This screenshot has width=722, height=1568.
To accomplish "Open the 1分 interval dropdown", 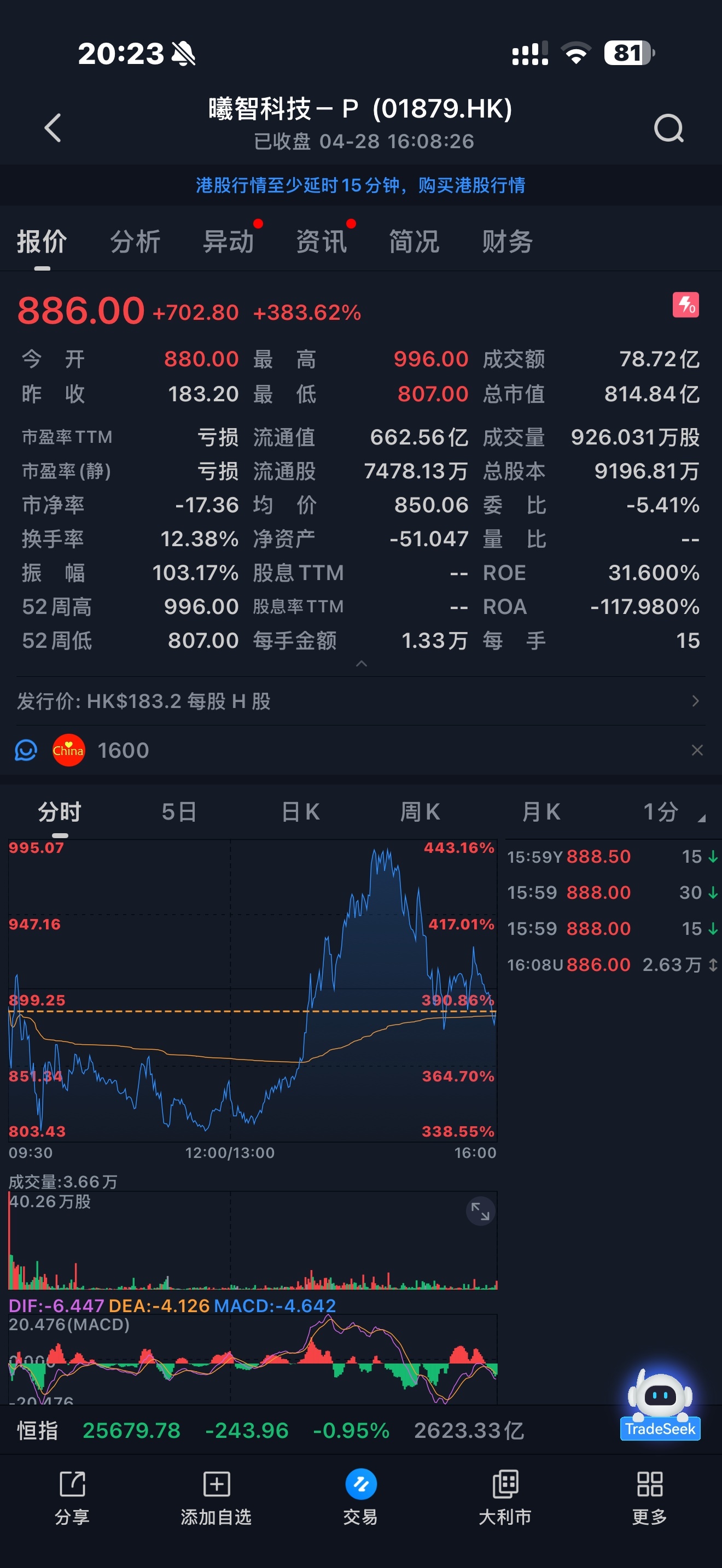I will 673,812.
